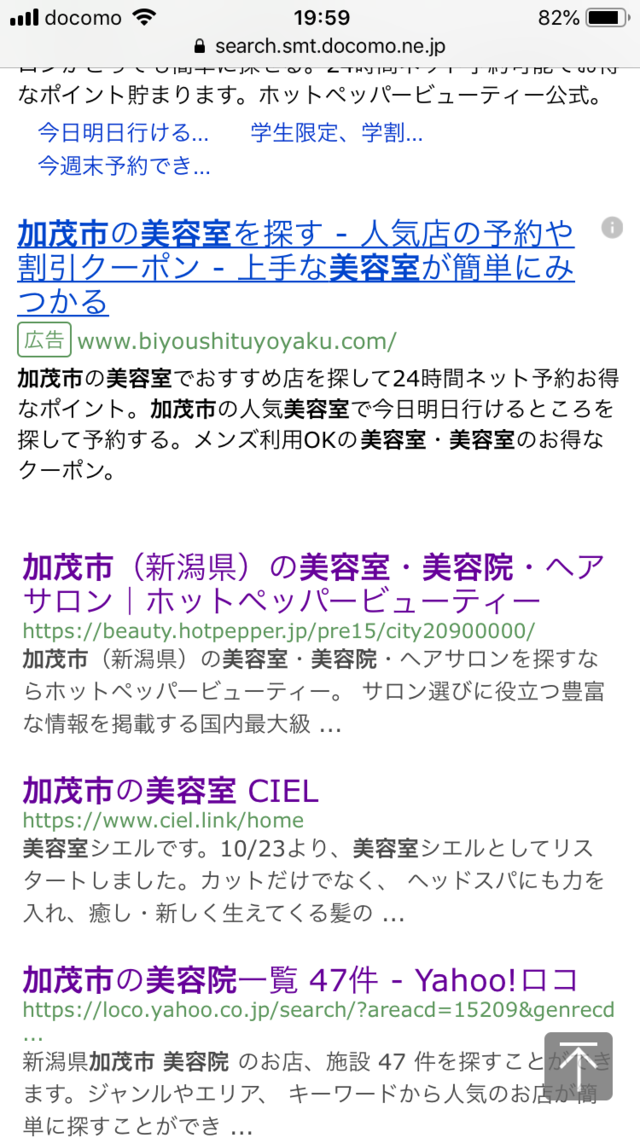Open the 今日明日行ける sitelink
Image resolution: width=640 pixels, height=1138 pixels.
(123, 132)
